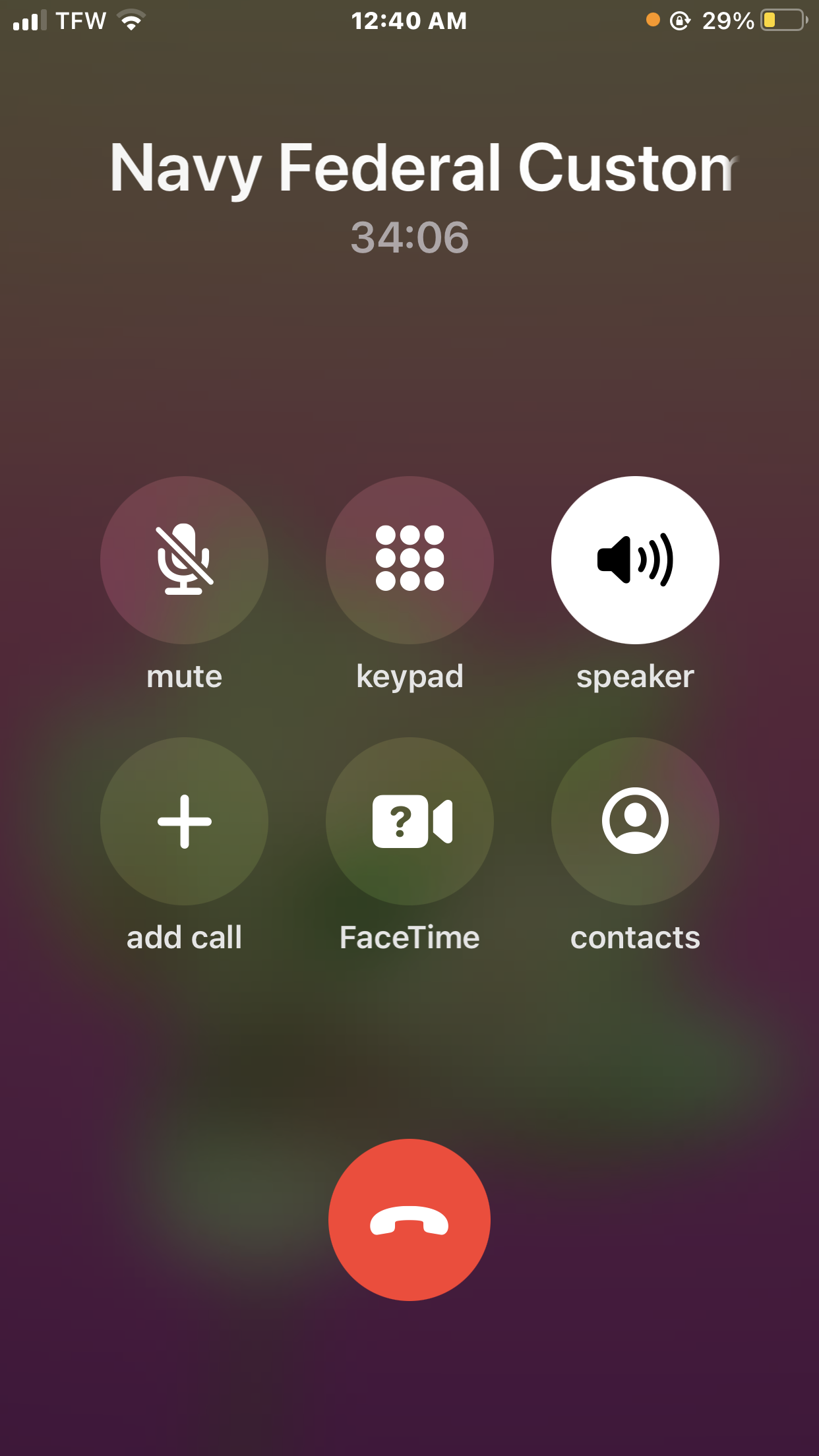
Task: Start a FaceTime video call
Action: [409, 821]
